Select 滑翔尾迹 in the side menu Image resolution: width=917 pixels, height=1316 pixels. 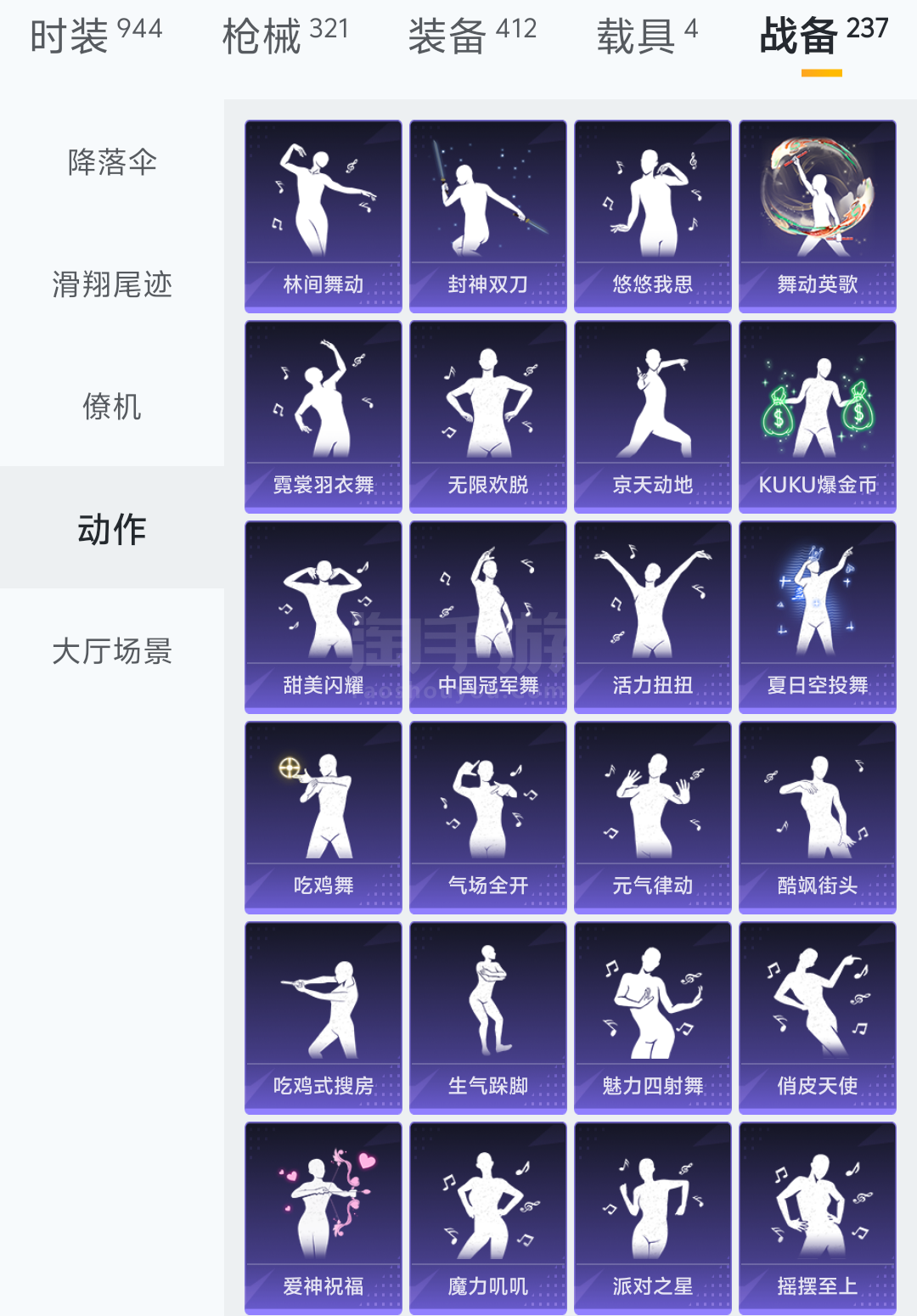(x=112, y=284)
